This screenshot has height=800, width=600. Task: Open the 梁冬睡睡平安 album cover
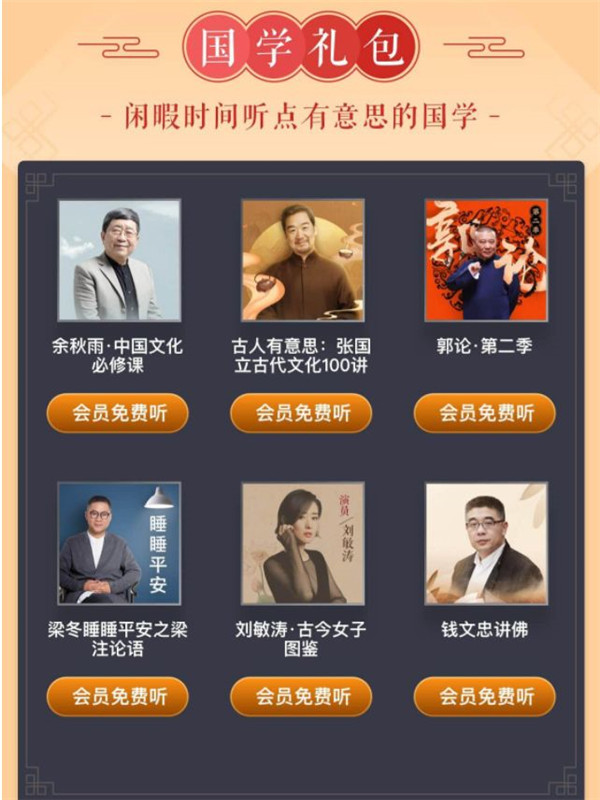point(119,543)
